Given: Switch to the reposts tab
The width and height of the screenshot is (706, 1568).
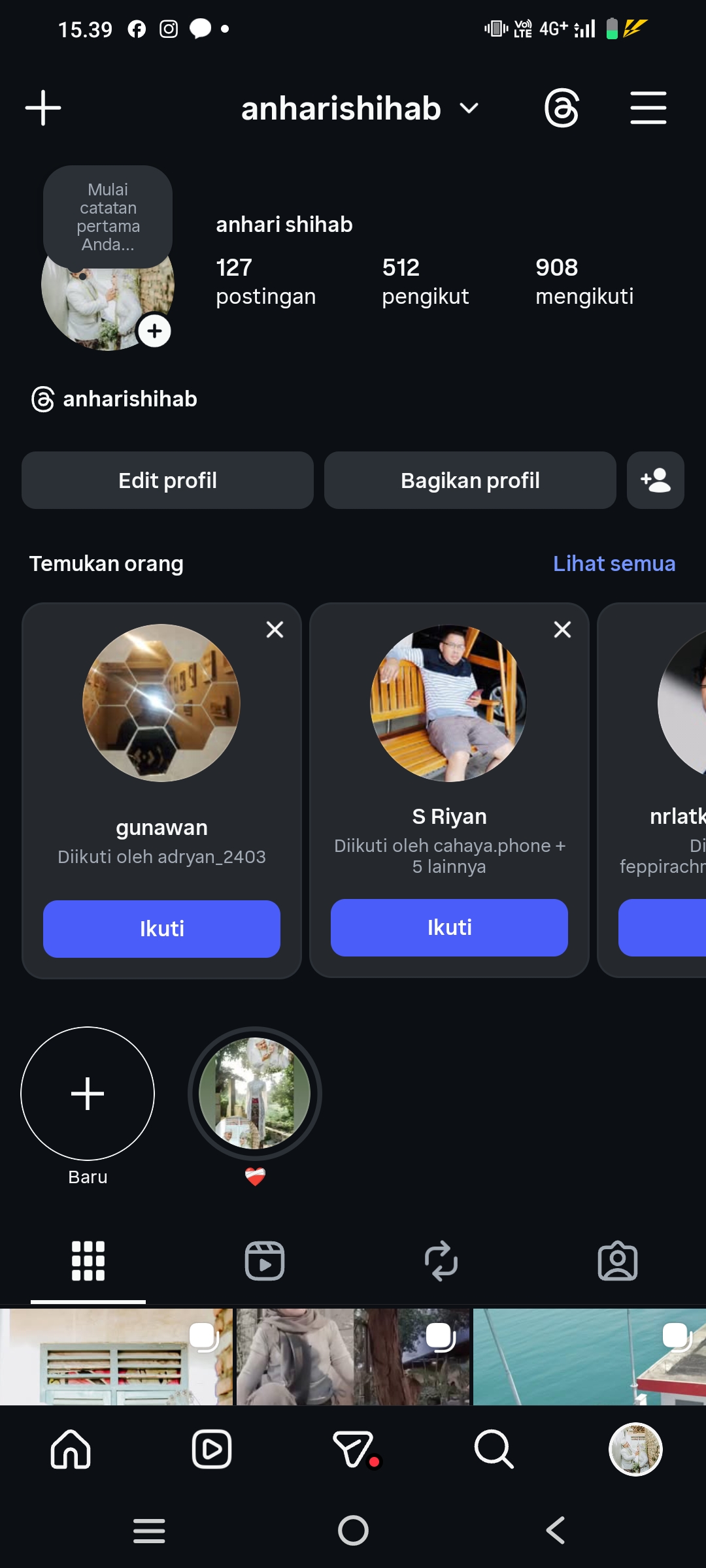Looking at the screenshot, I should tap(441, 1260).
